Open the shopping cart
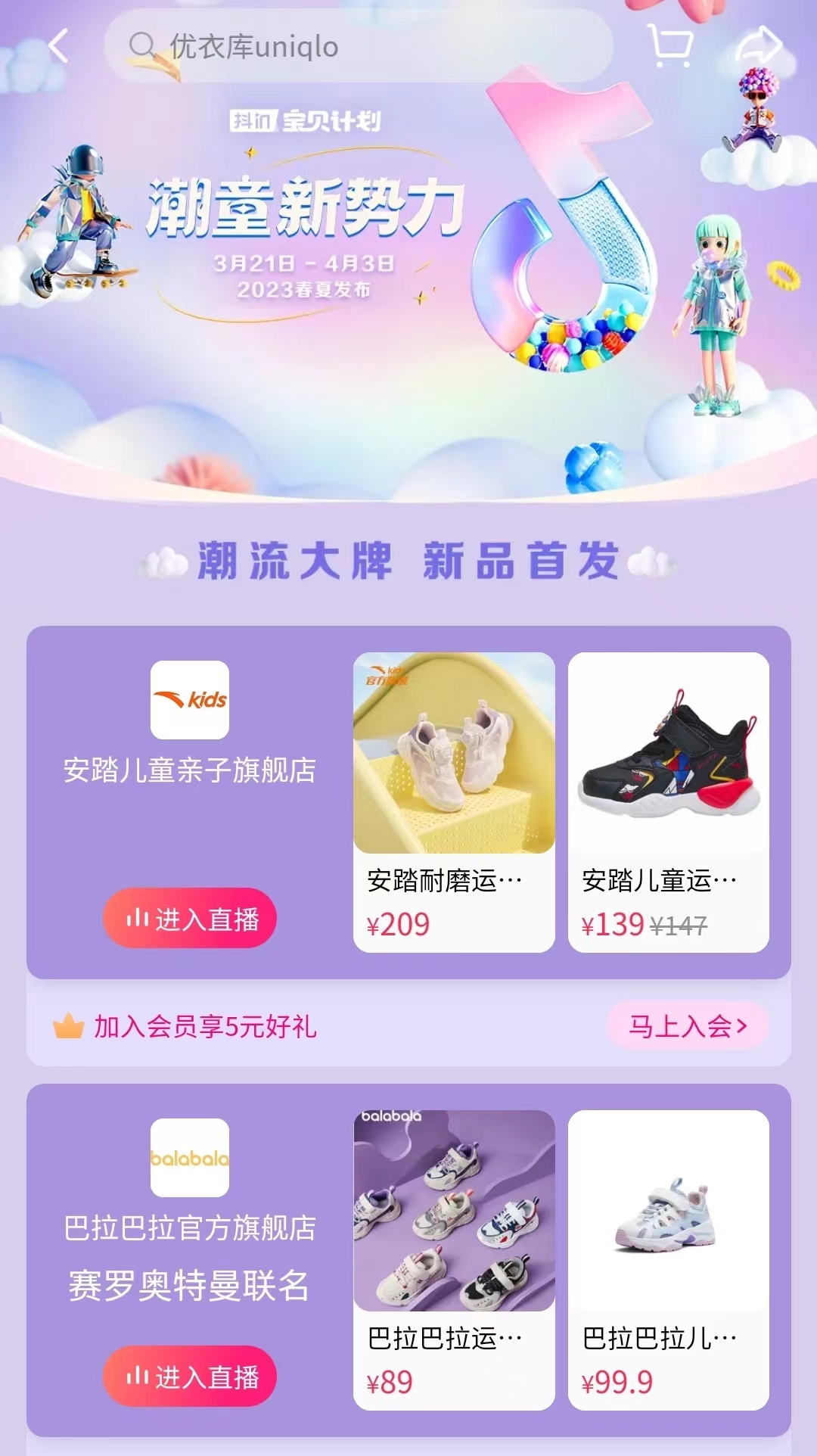 (x=670, y=46)
